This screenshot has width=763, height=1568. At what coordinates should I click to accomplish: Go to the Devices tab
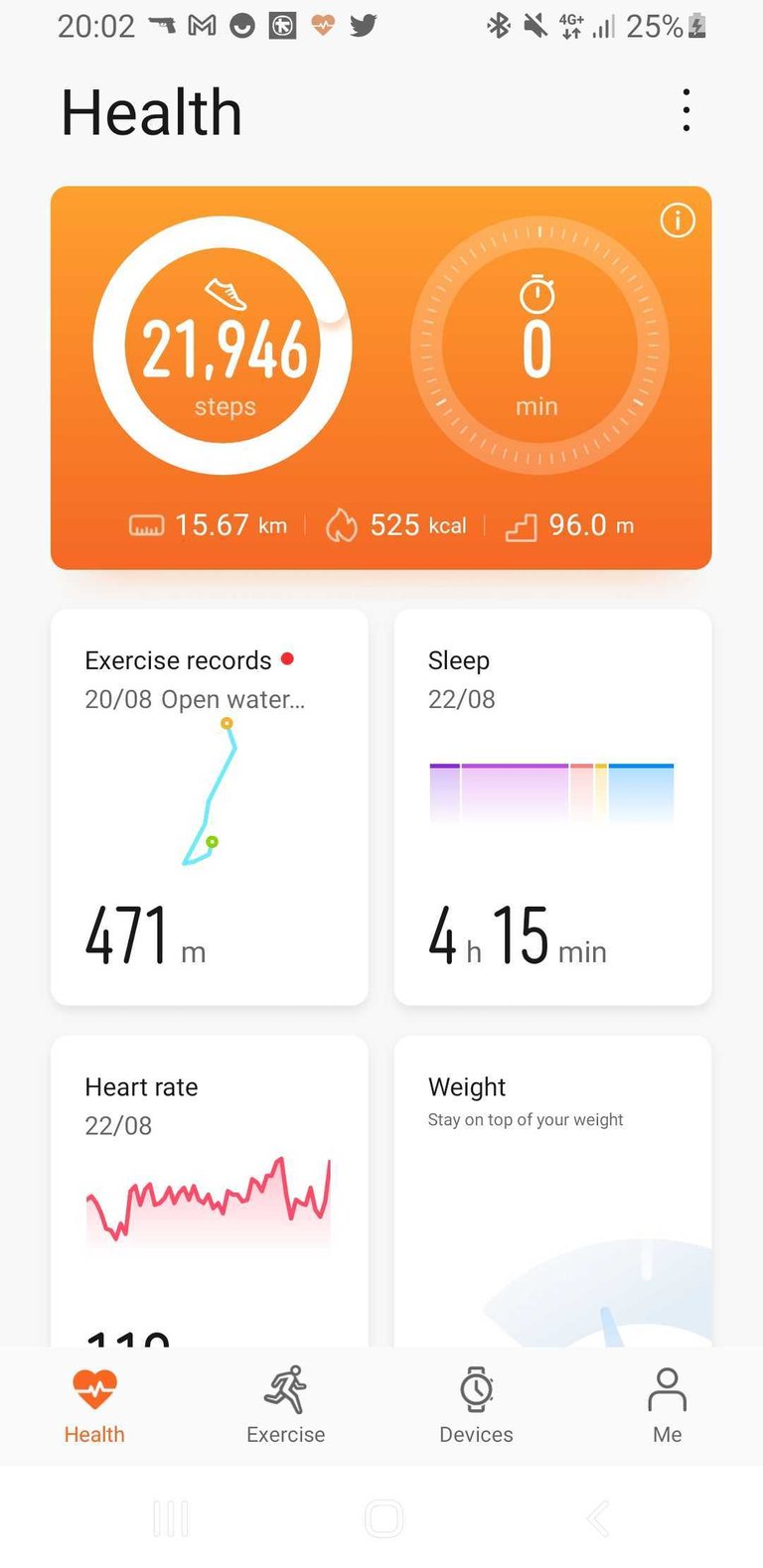pos(476,1405)
